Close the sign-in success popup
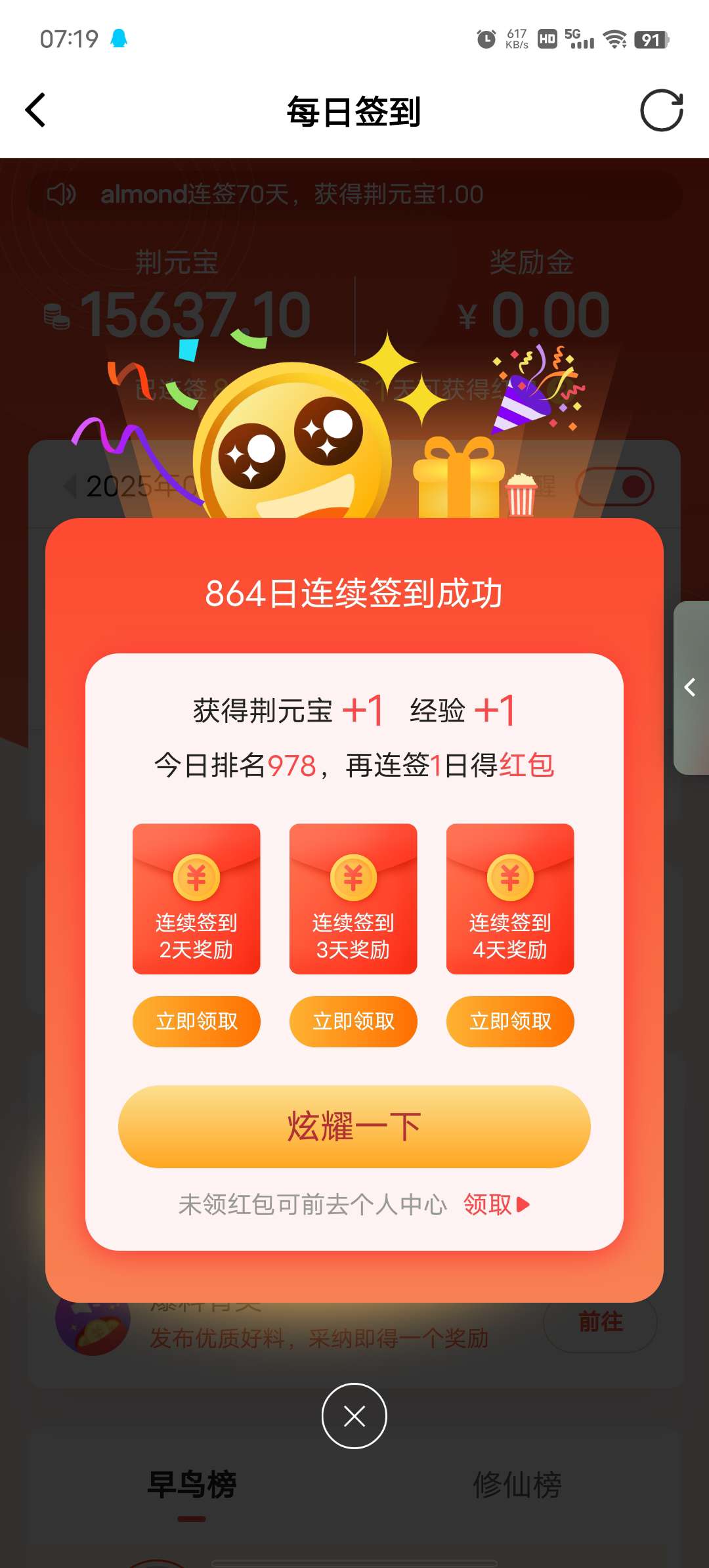This screenshot has height=1568, width=709. [x=354, y=1416]
